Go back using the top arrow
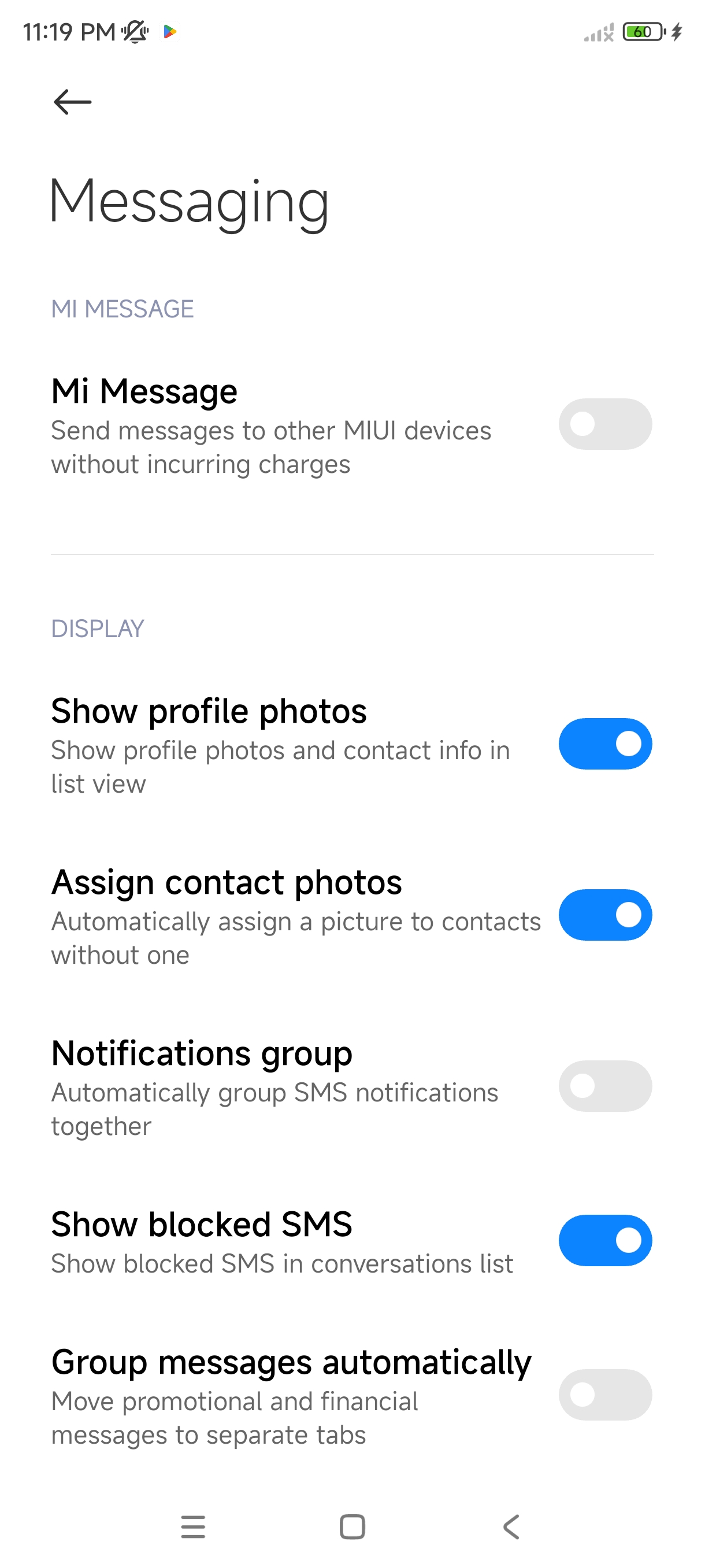Screen dimensions: 705x1568 click(x=72, y=102)
